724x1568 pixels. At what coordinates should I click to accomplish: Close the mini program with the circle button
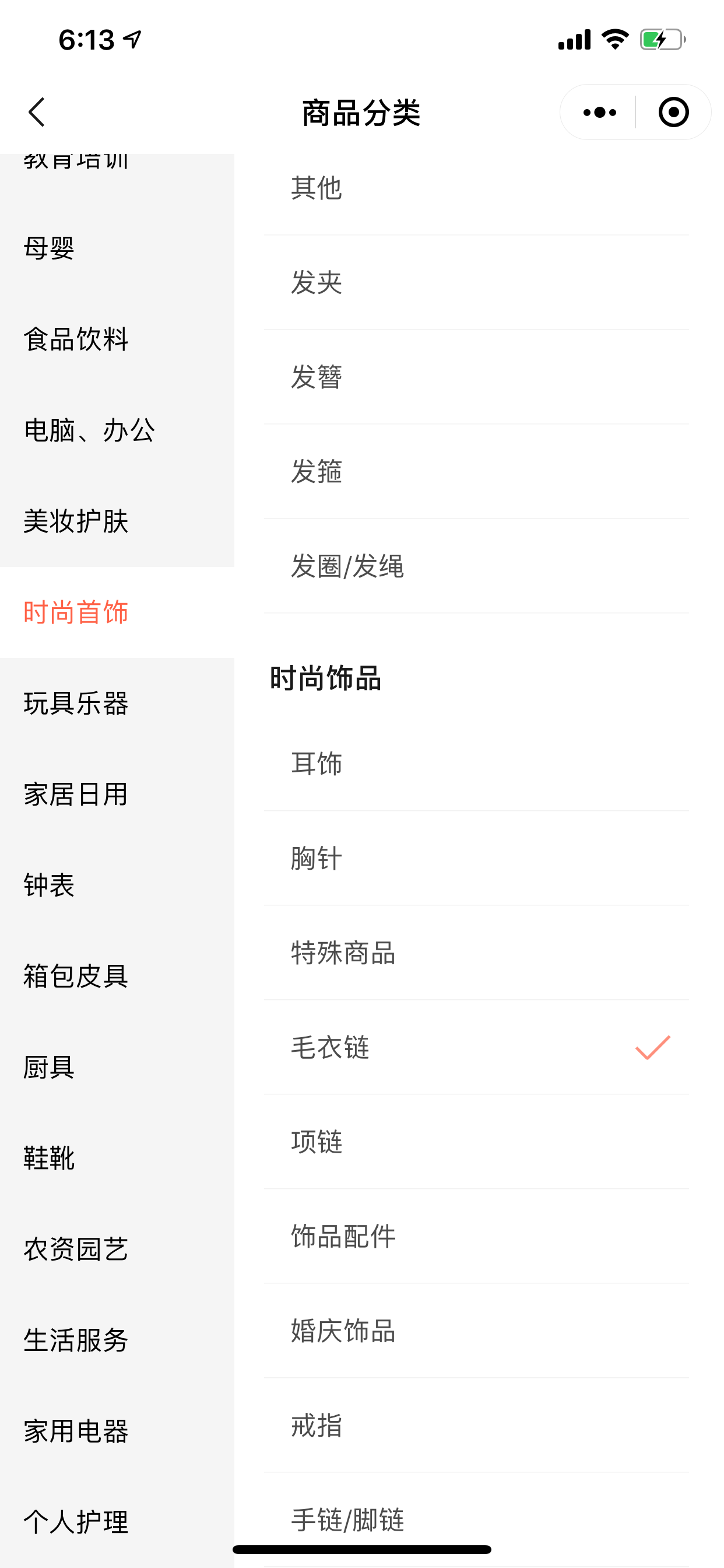pyautogui.click(x=673, y=113)
